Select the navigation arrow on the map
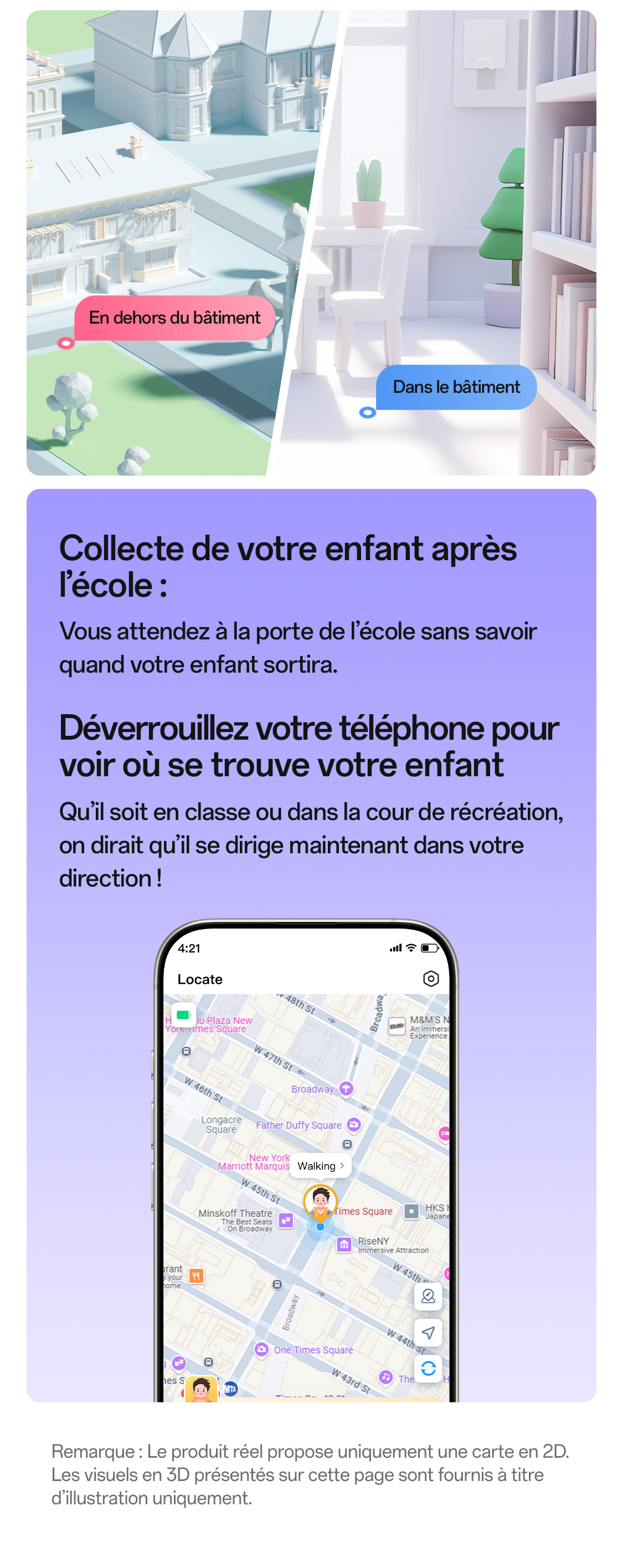Viewport: 623px width, 1568px height. coord(428,1334)
